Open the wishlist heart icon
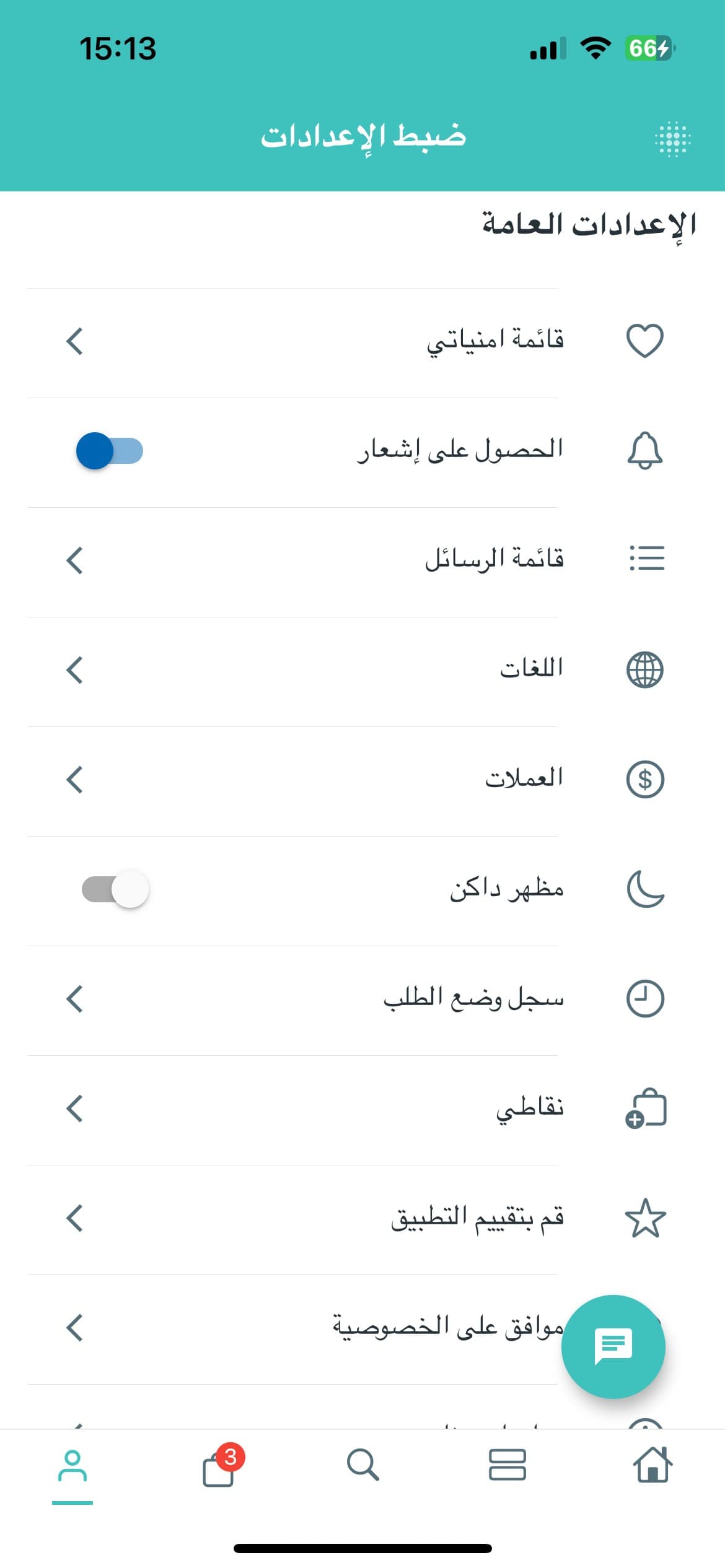Viewport: 725px width, 1568px height. (x=644, y=340)
